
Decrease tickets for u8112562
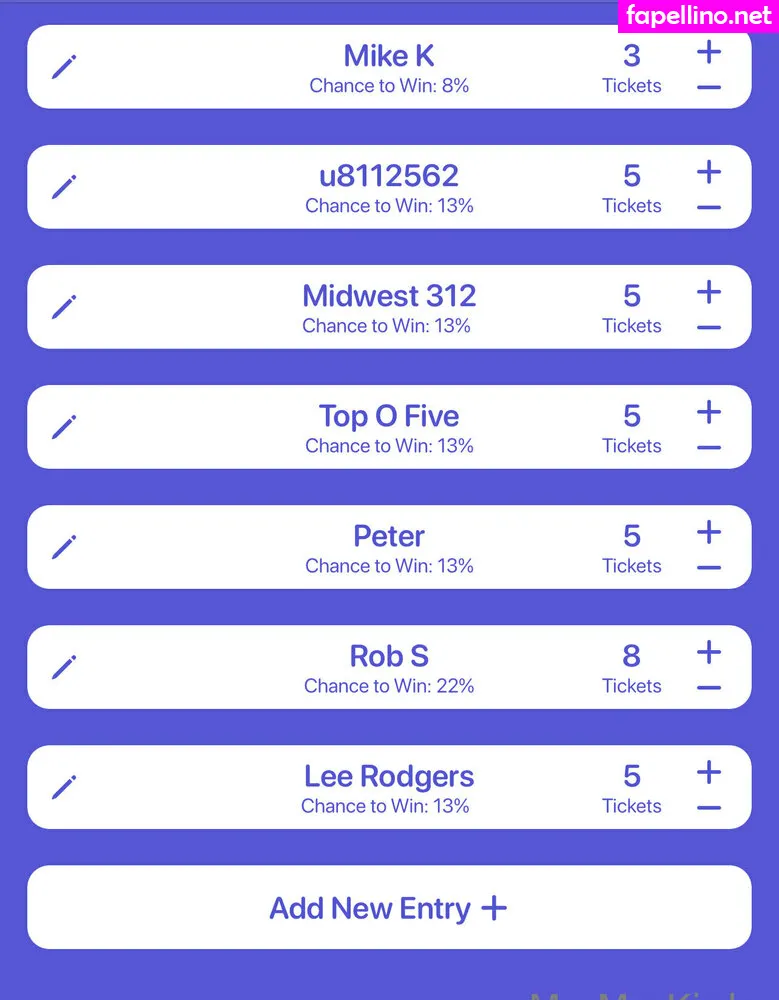[x=709, y=208]
